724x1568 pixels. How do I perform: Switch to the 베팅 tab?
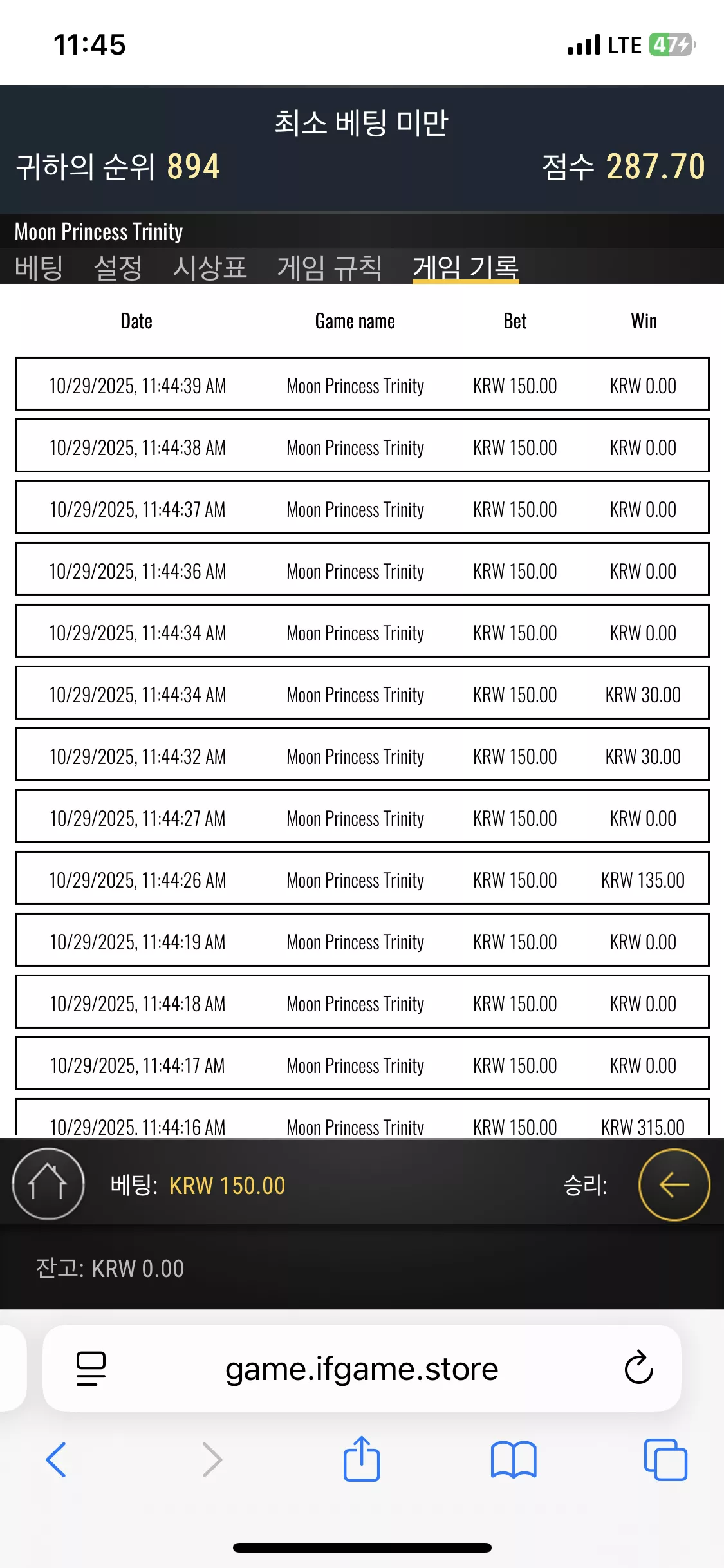39,267
